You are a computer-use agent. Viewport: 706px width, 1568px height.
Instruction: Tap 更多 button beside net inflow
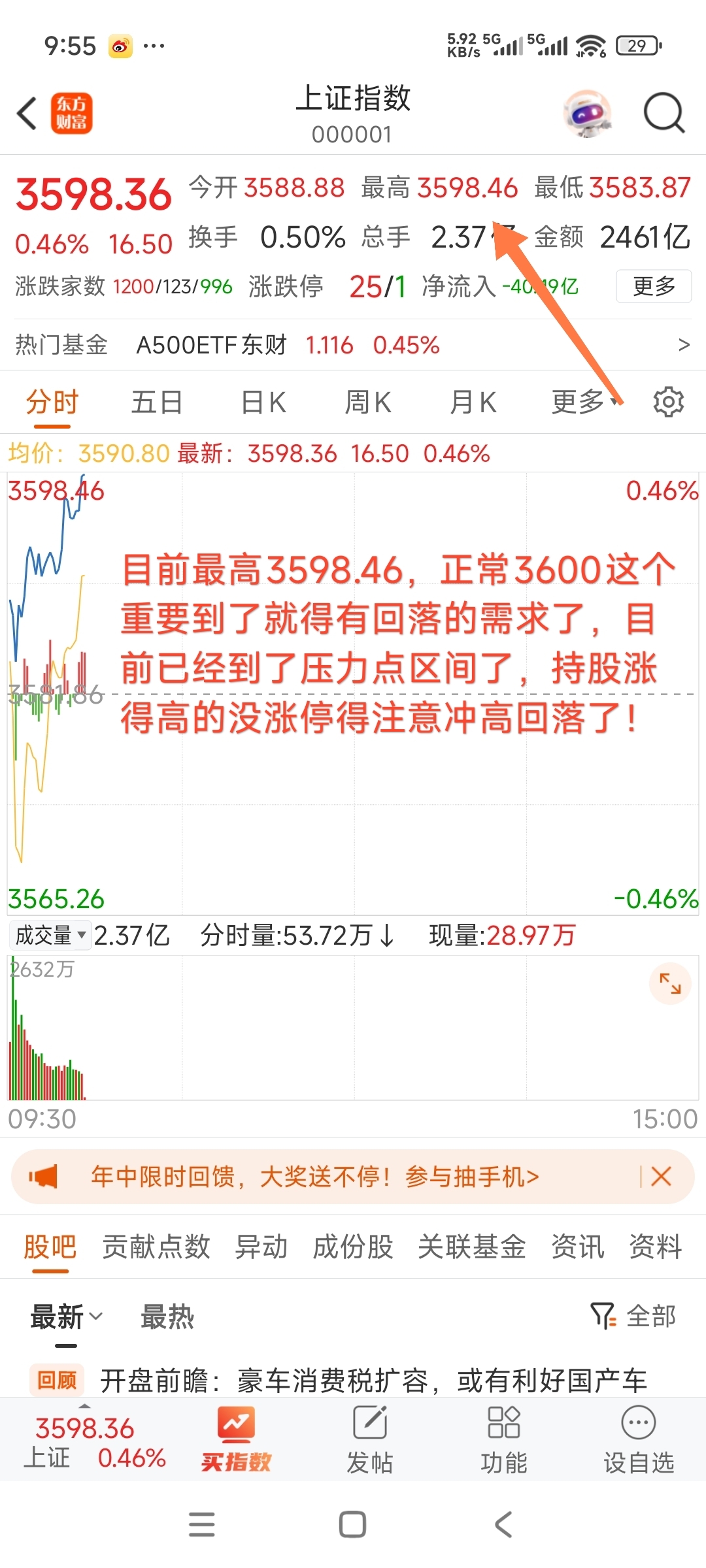pyautogui.click(x=654, y=286)
